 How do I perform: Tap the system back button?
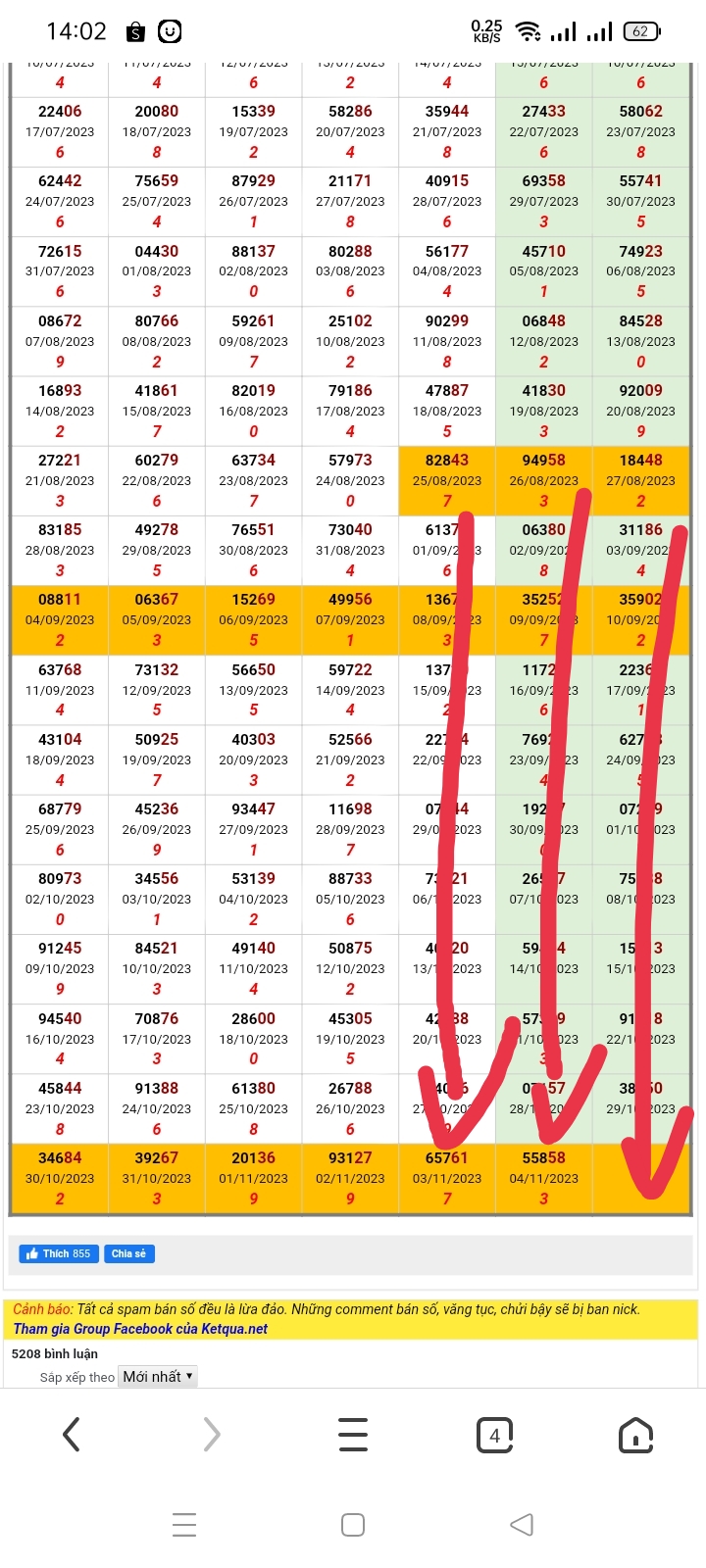click(523, 1524)
